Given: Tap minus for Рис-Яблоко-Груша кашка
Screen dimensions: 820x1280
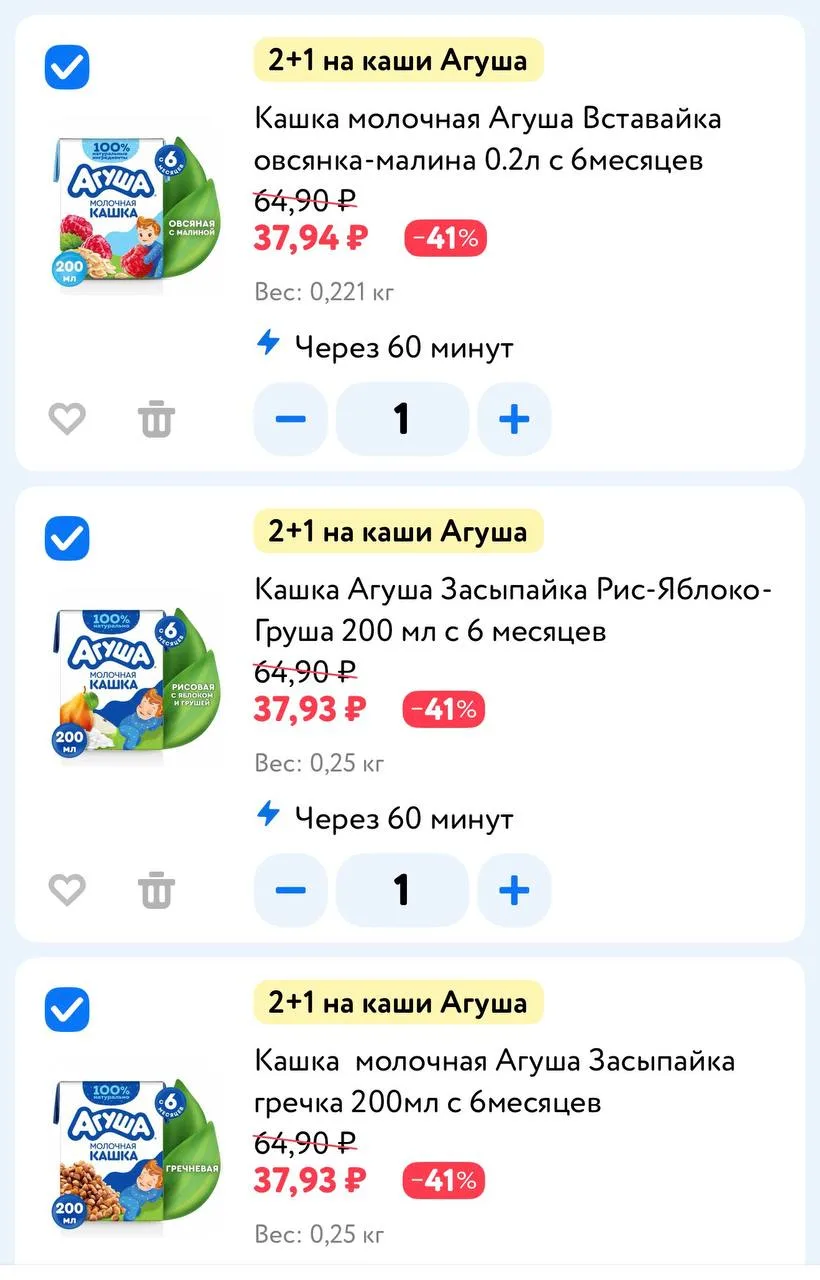Looking at the screenshot, I should 290,890.
